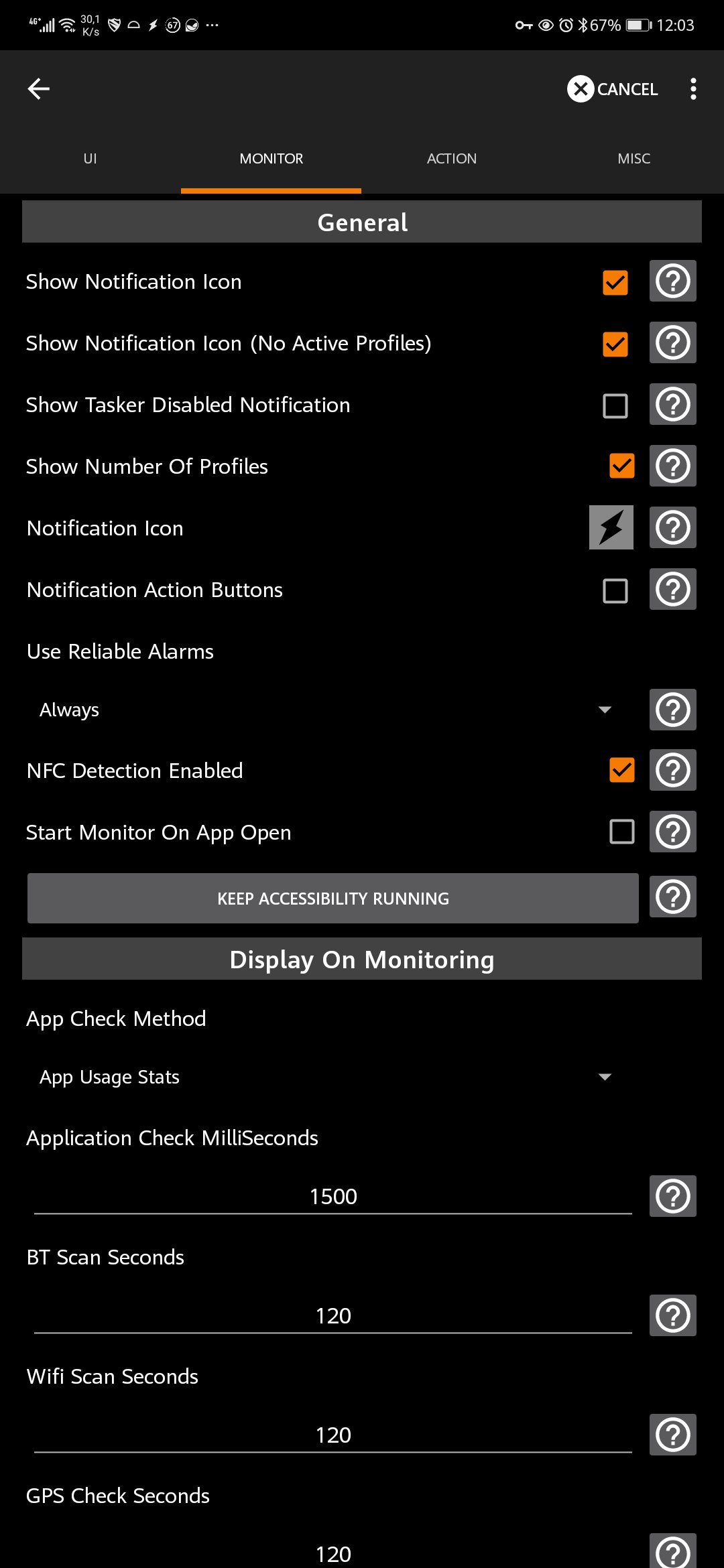Tap the Cancel button
724x1568 pixels.
coord(613,88)
